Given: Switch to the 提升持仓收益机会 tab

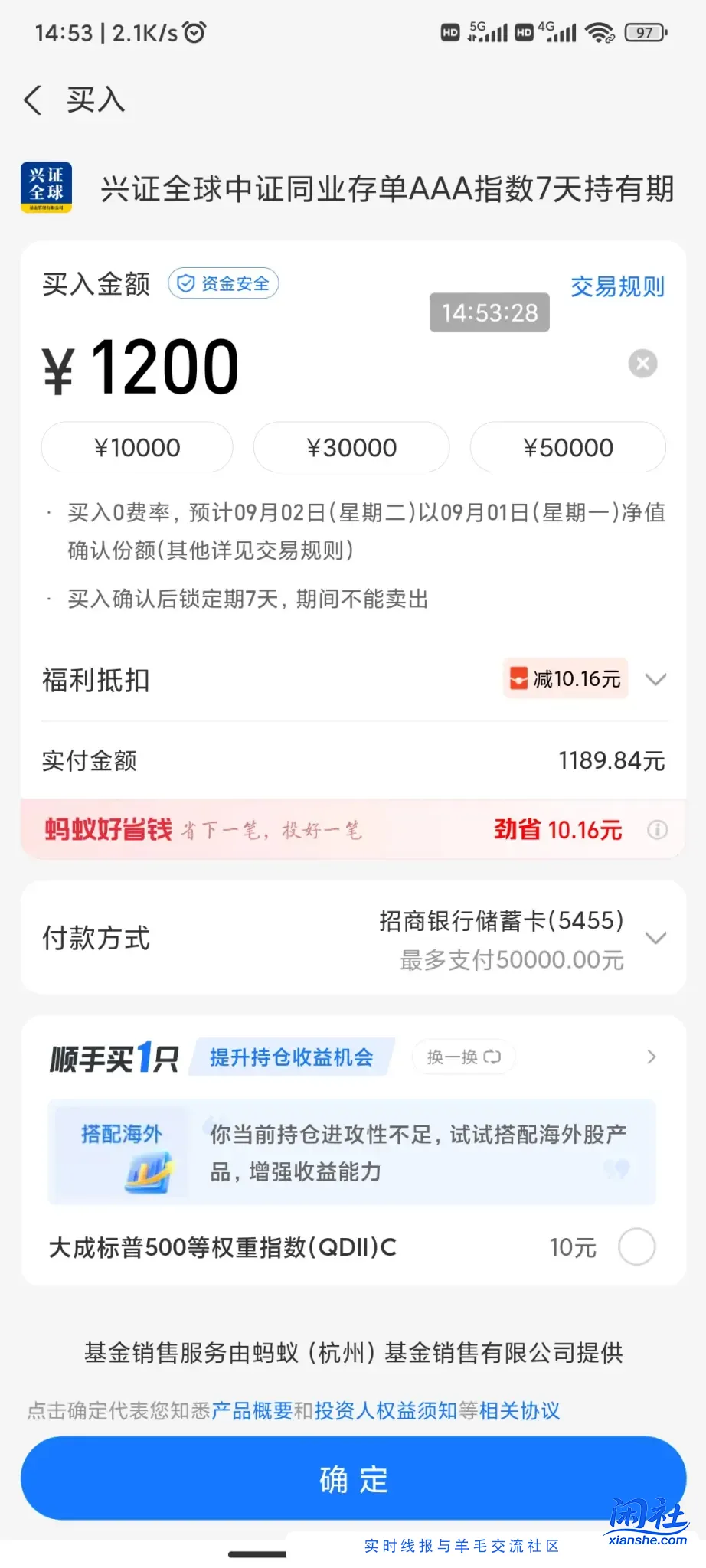Looking at the screenshot, I should [291, 1057].
